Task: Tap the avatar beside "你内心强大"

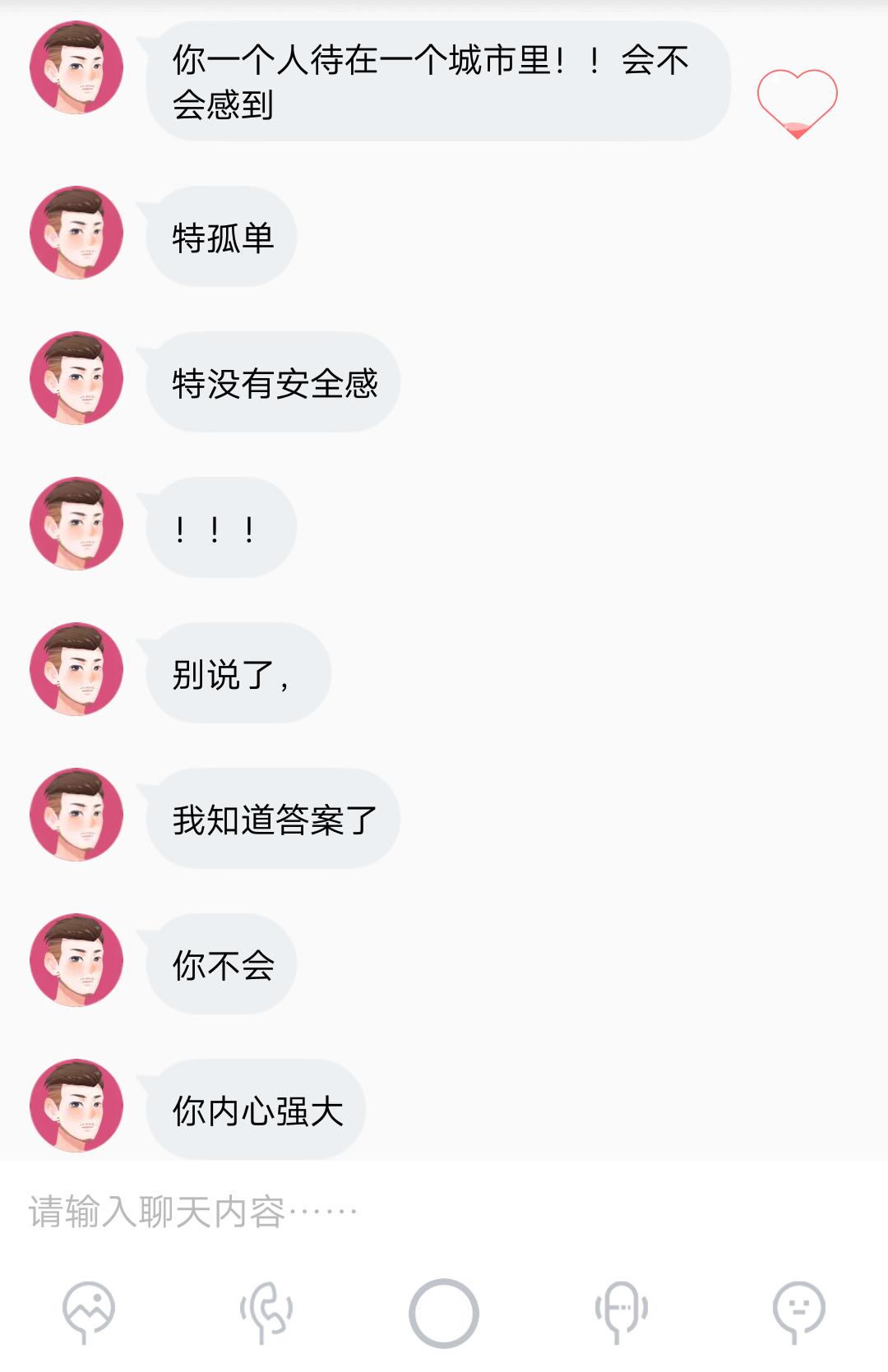Action: pyautogui.click(x=76, y=1106)
